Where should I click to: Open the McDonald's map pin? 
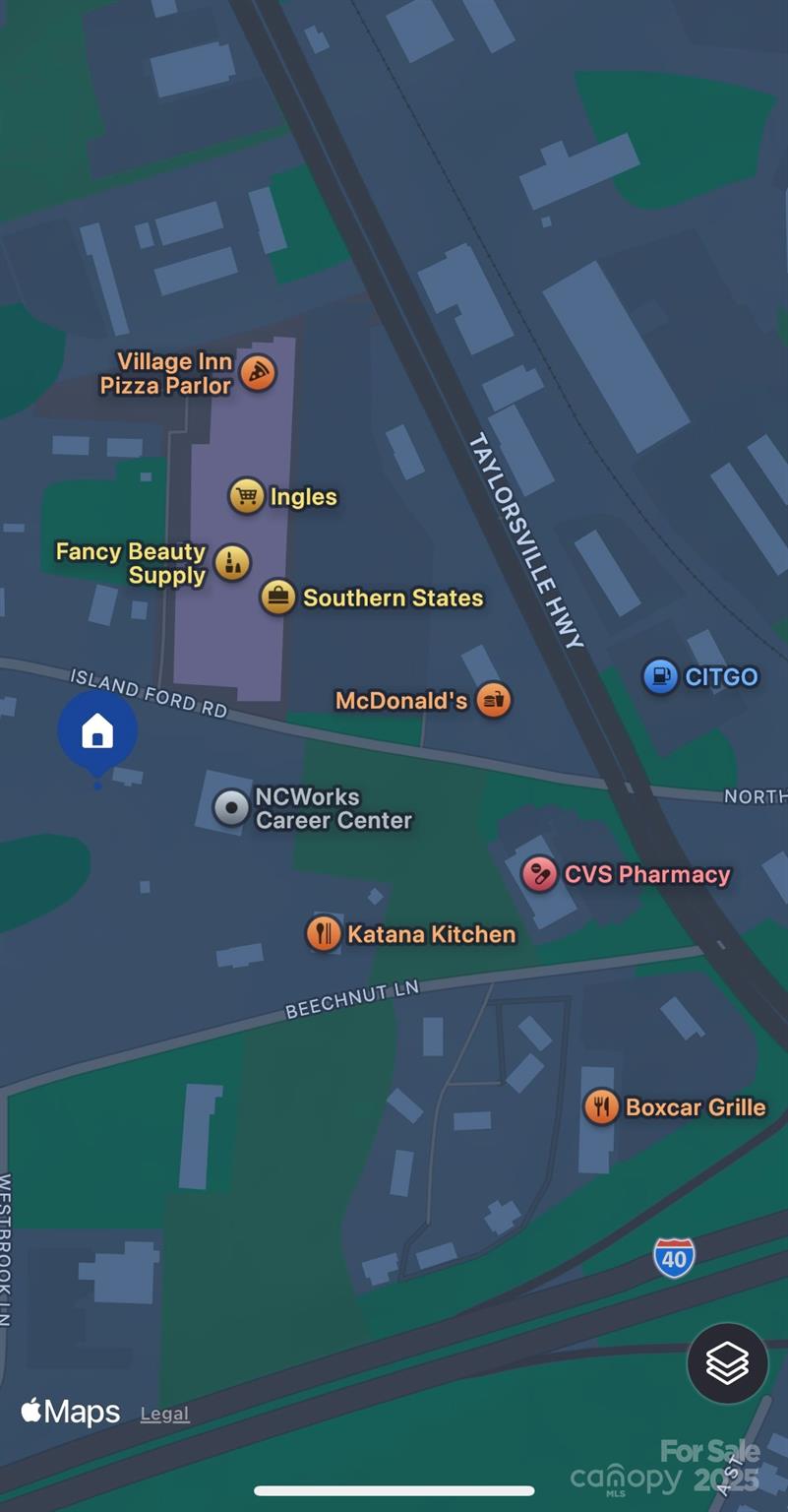[x=494, y=700]
